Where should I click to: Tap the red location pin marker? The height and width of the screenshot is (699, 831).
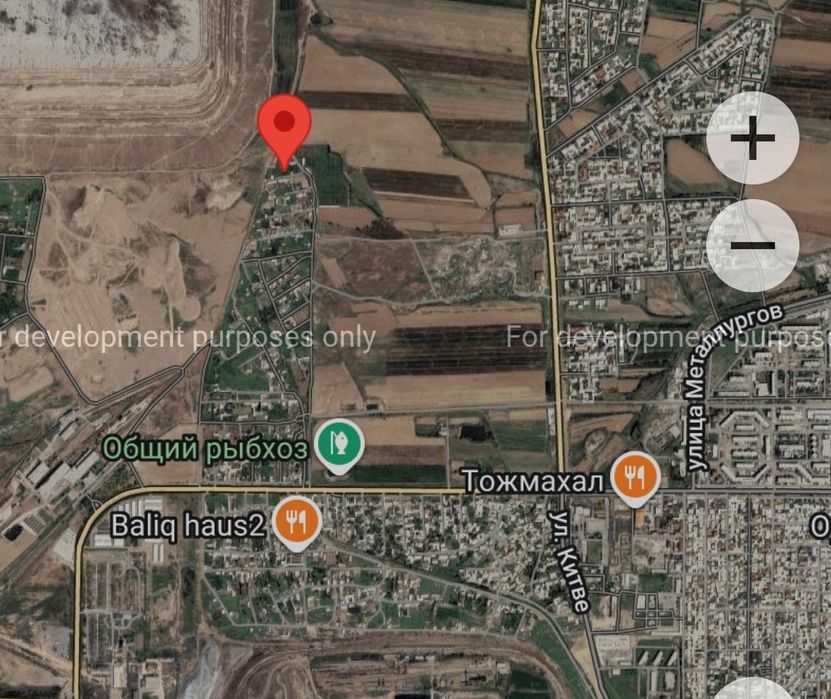285,126
